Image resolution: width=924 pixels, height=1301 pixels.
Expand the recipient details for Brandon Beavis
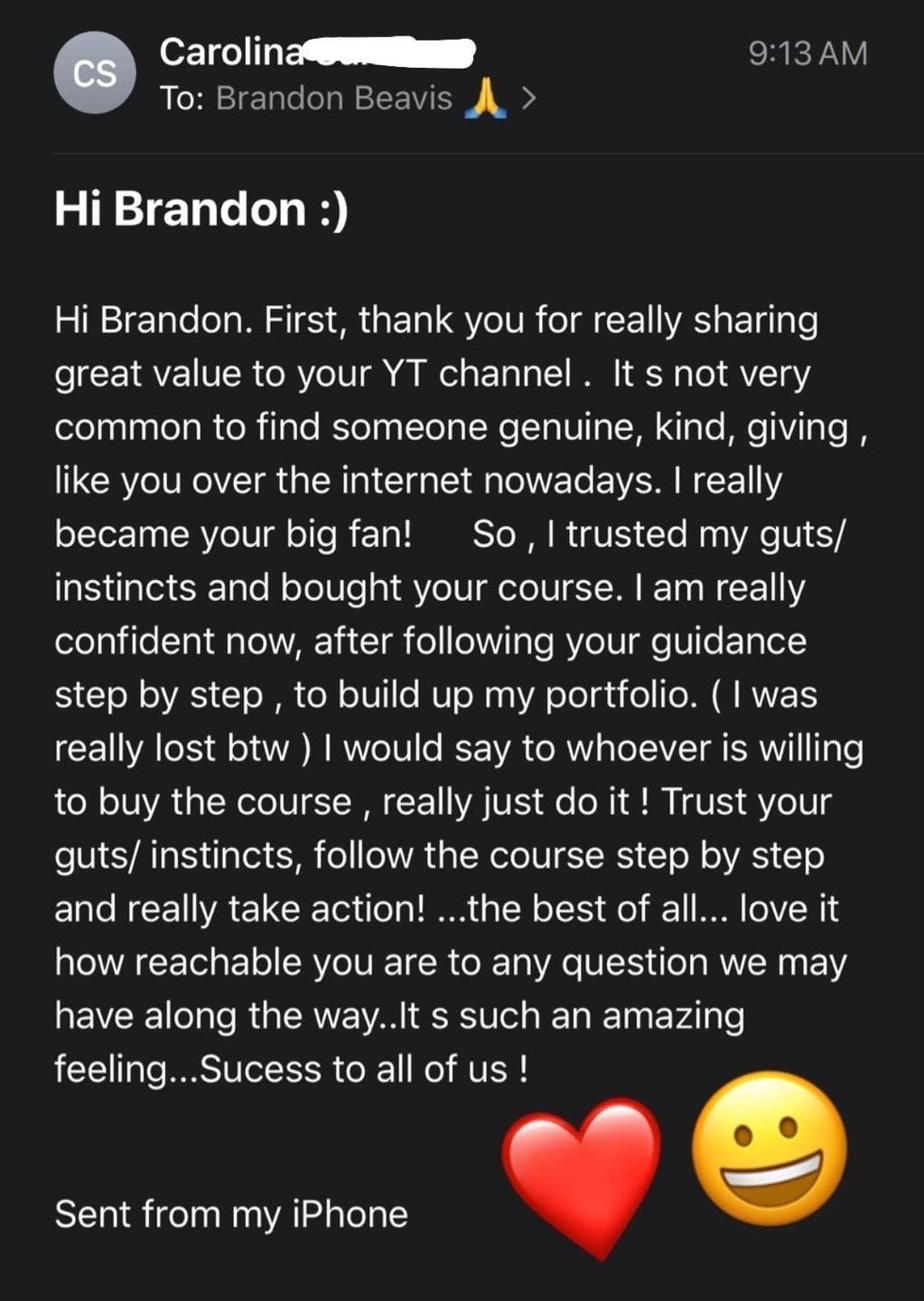528,98
